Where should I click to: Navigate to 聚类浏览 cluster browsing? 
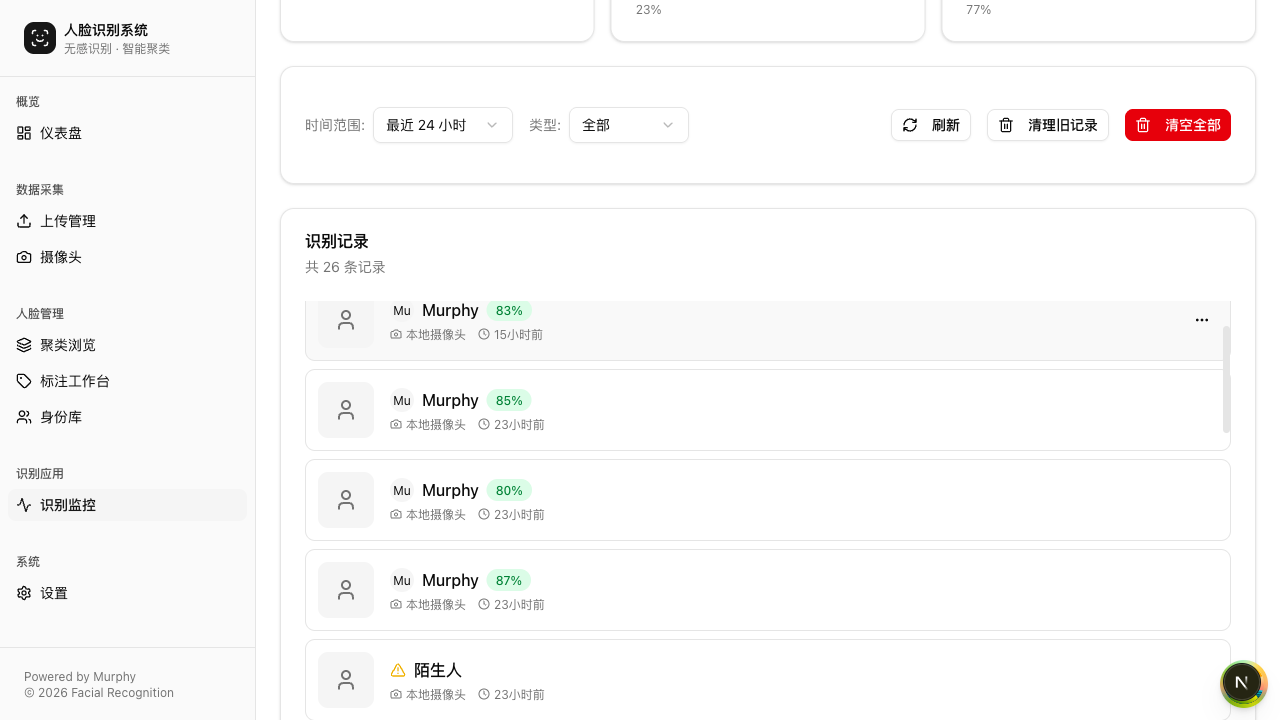[x=68, y=345]
